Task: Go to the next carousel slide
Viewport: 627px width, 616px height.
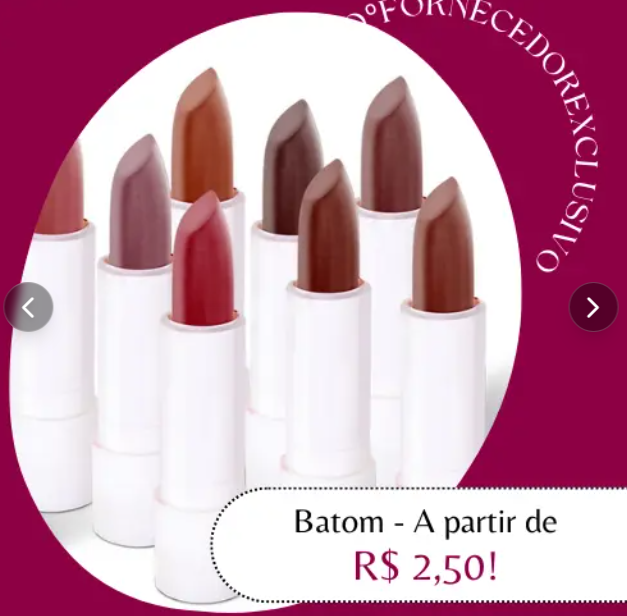Action: tap(593, 308)
